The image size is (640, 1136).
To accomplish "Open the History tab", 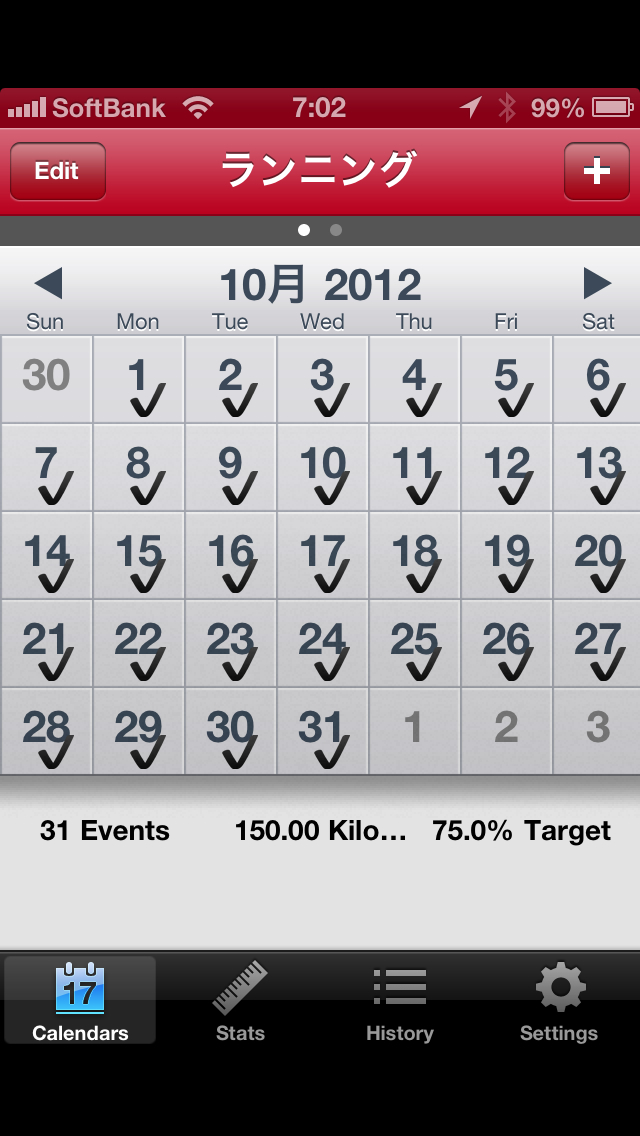I will click(400, 1001).
